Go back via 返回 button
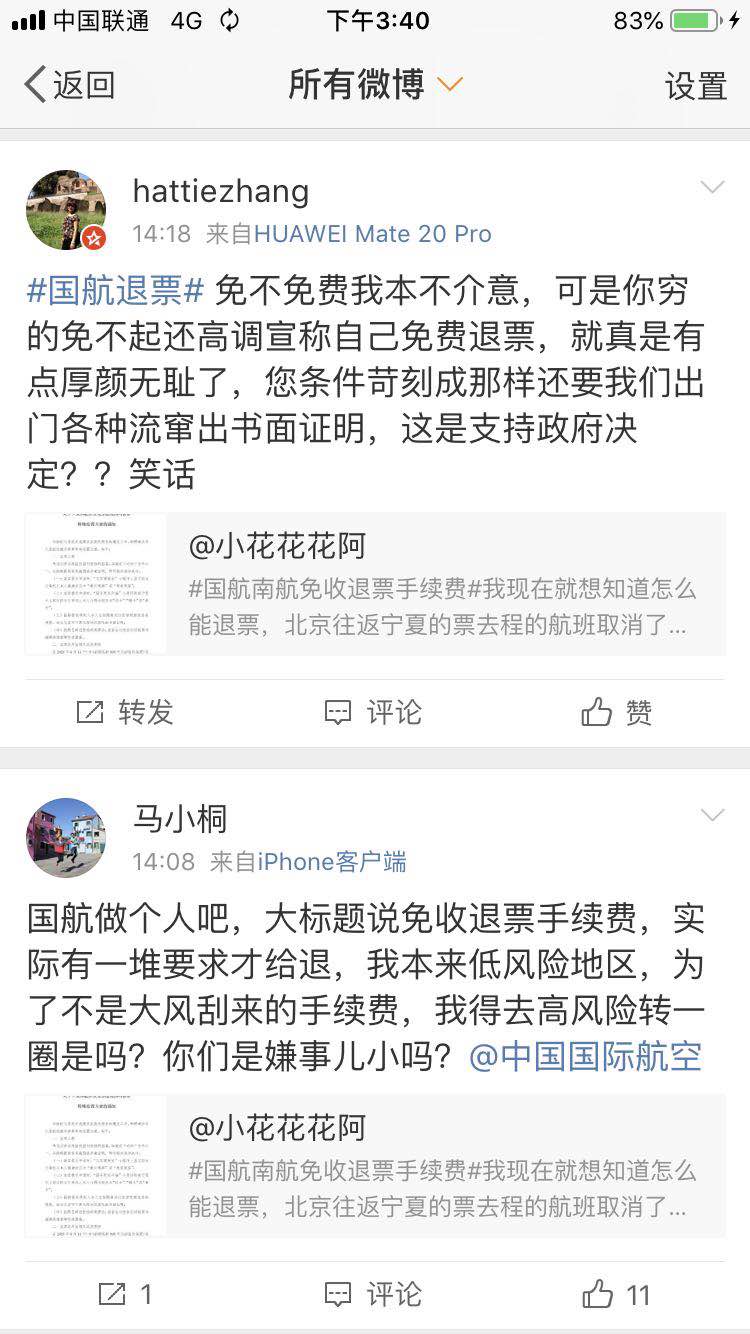The width and height of the screenshot is (750, 1334). 70,85
